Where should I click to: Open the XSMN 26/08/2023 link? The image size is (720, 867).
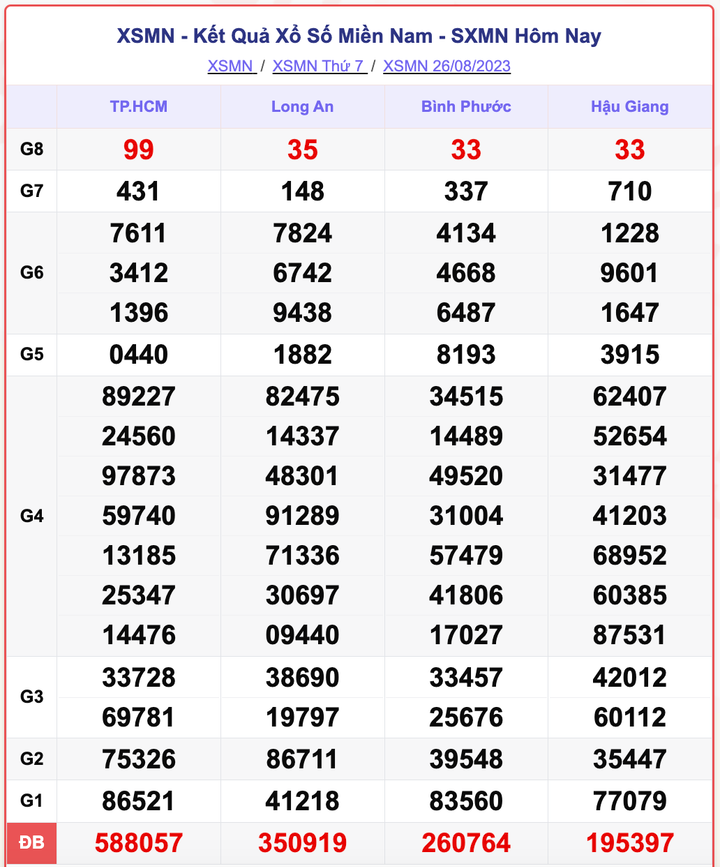(x=447, y=66)
